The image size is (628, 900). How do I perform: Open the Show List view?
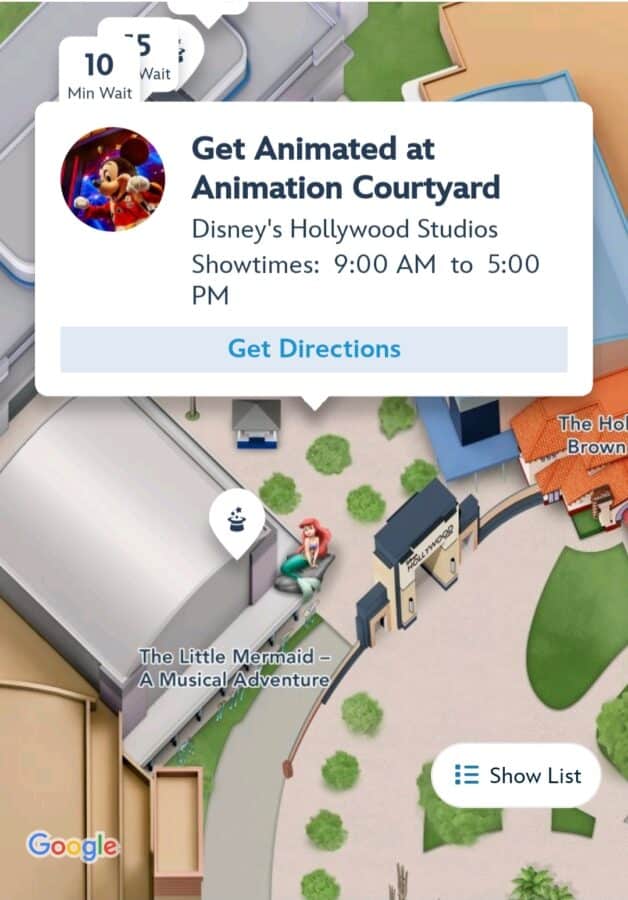click(x=516, y=775)
